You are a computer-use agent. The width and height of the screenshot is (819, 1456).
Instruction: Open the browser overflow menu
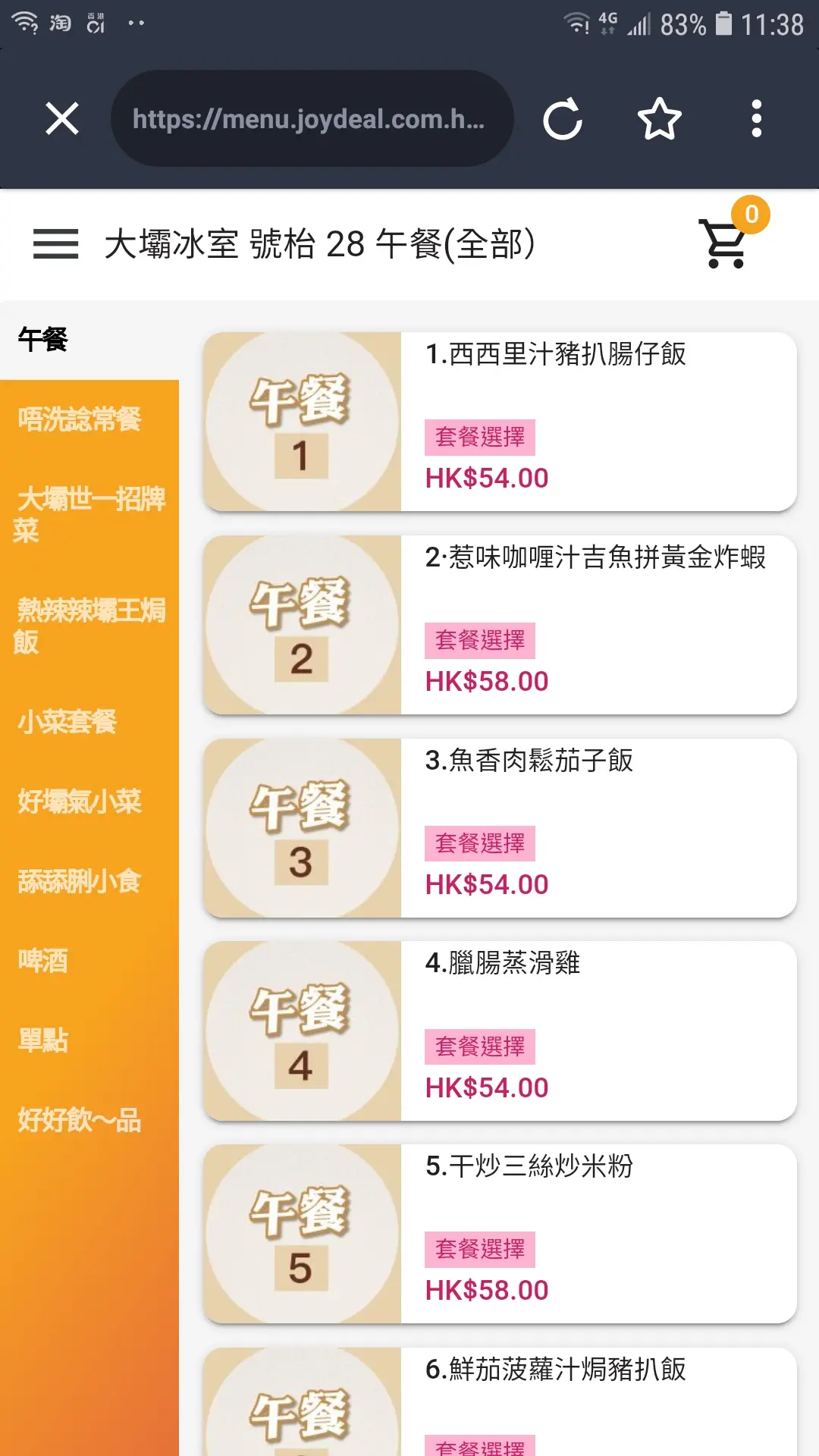tap(756, 119)
